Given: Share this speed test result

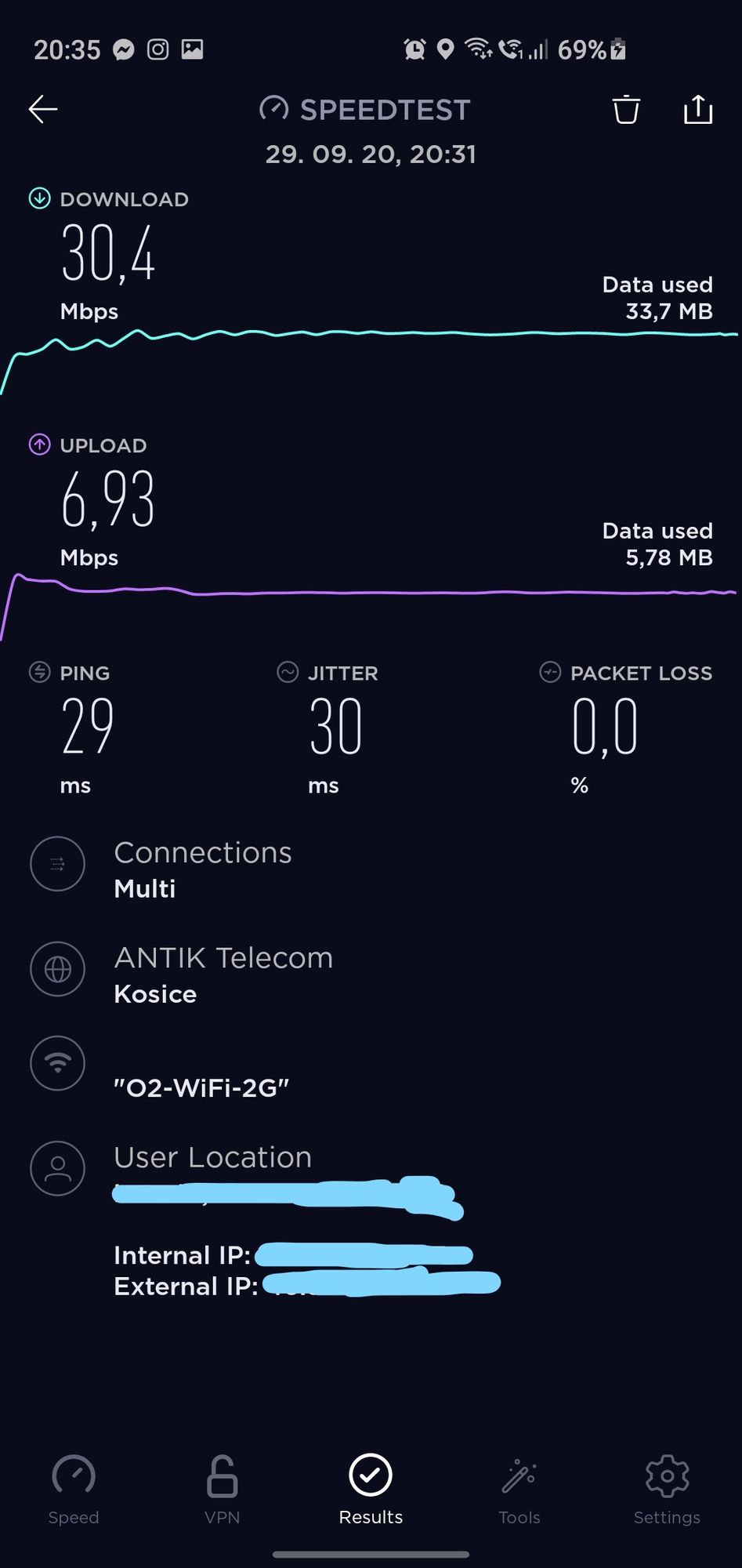Looking at the screenshot, I should click(x=697, y=110).
